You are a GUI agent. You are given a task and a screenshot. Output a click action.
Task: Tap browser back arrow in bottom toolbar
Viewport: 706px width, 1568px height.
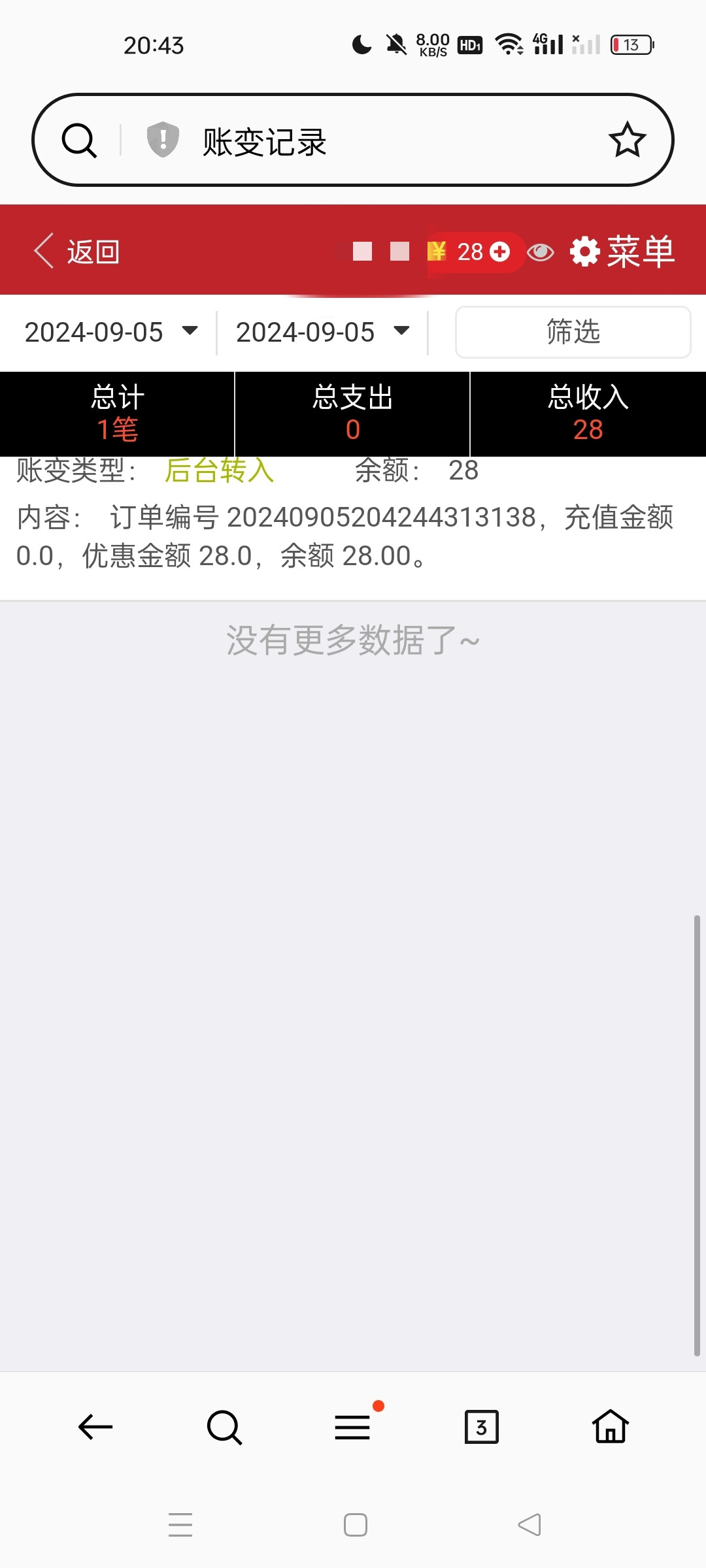click(95, 1427)
